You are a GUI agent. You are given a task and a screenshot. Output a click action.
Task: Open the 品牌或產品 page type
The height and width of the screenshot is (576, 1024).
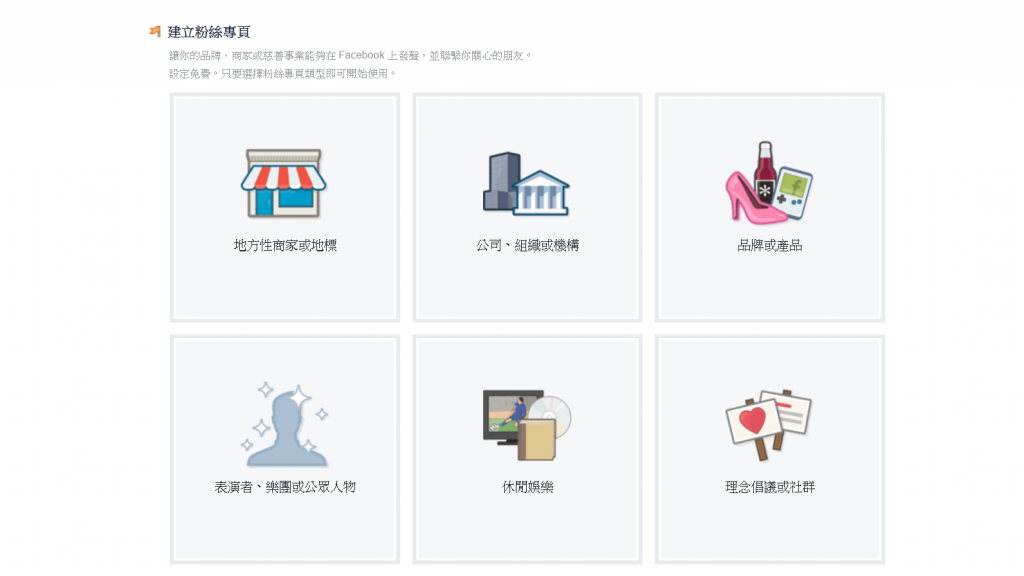point(769,208)
